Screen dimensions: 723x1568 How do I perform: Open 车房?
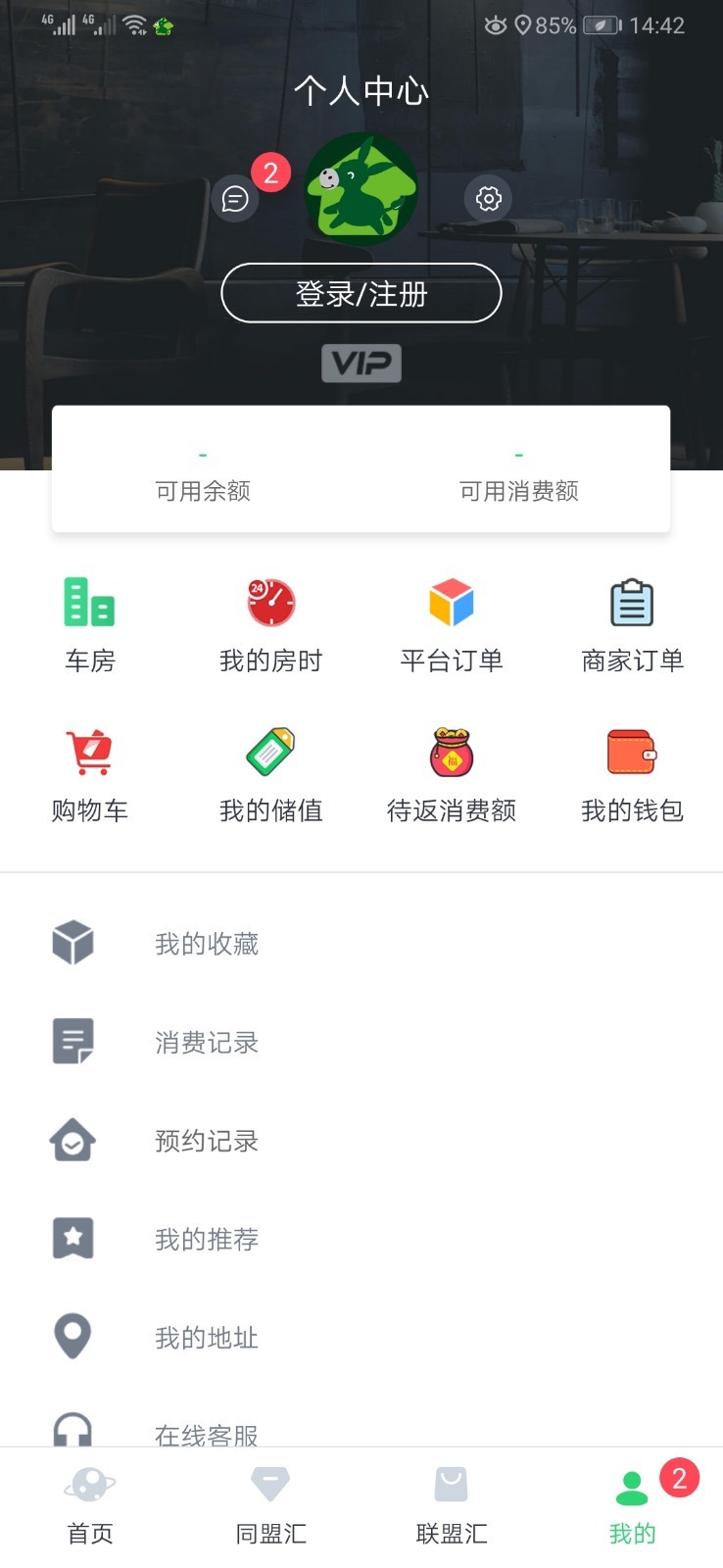click(x=90, y=624)
